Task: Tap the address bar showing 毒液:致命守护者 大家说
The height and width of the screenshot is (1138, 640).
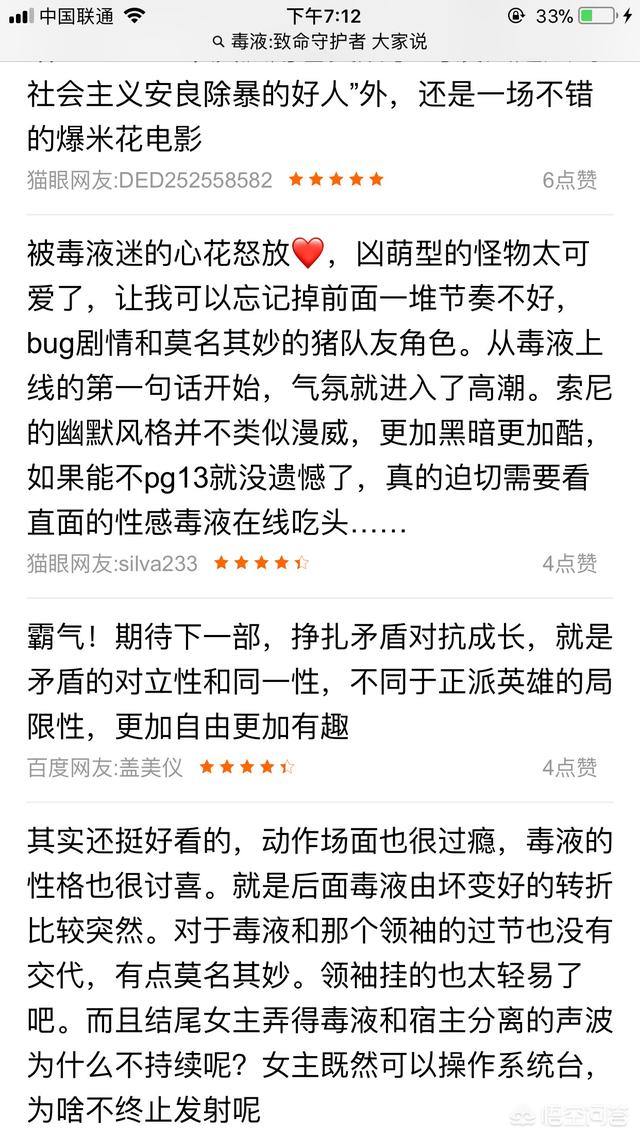Action: pos(320,42)
